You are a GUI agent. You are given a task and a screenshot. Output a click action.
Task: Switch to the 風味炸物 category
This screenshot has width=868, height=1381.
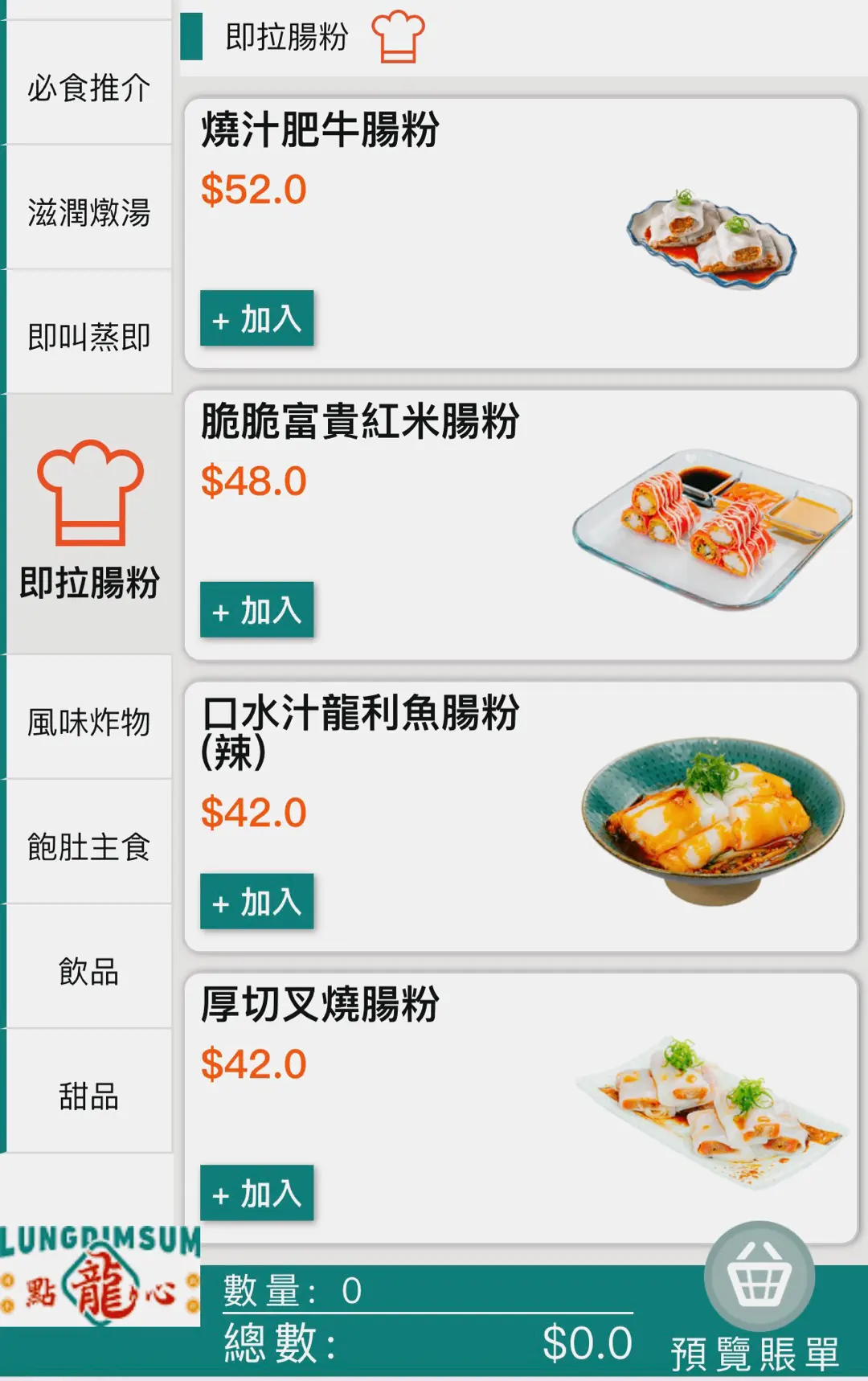pos(88,721)
